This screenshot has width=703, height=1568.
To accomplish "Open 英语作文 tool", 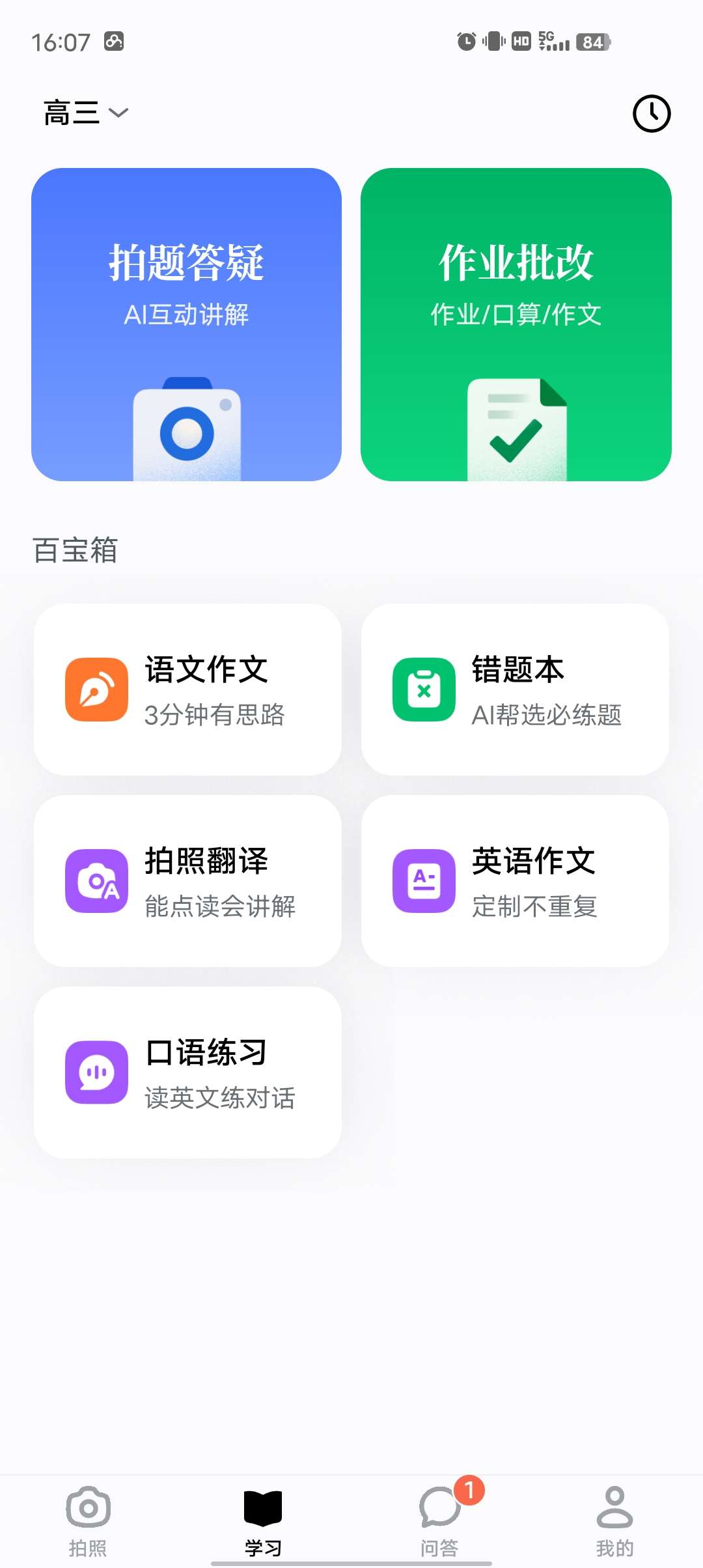I will 515,881.
